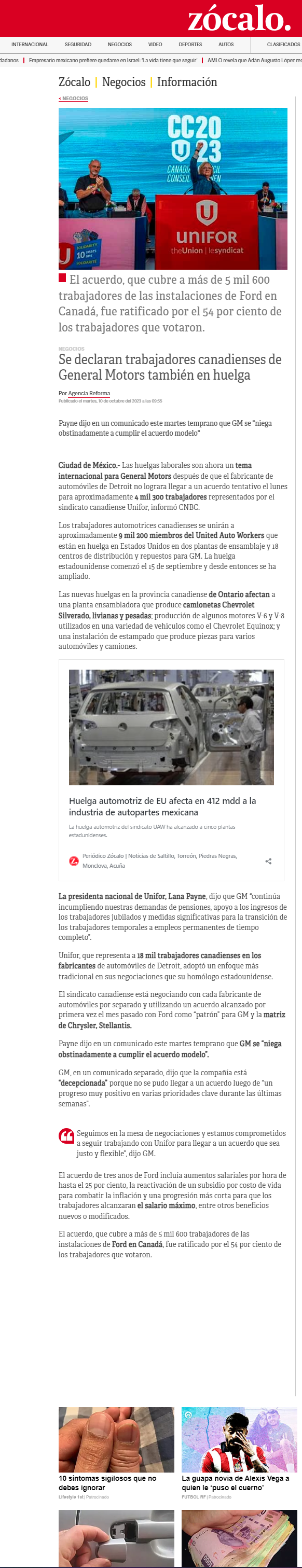The image size is (302, 1568).
Task: Go back via the small red Negocios link
Action: 74,98
